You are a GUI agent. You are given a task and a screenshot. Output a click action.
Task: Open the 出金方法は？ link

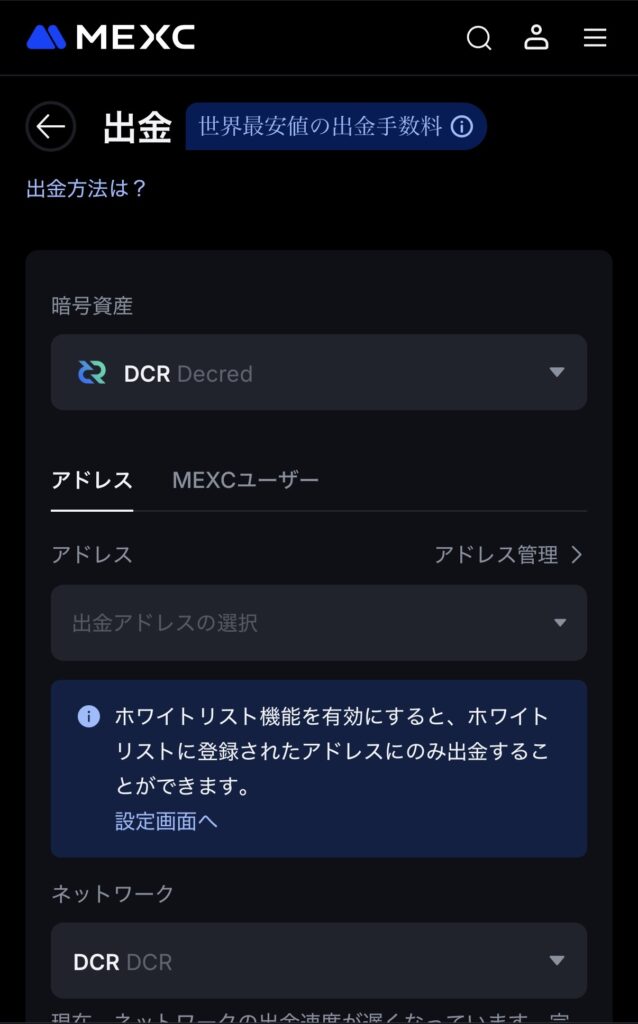pyautogui.click(x=87, y=188)
